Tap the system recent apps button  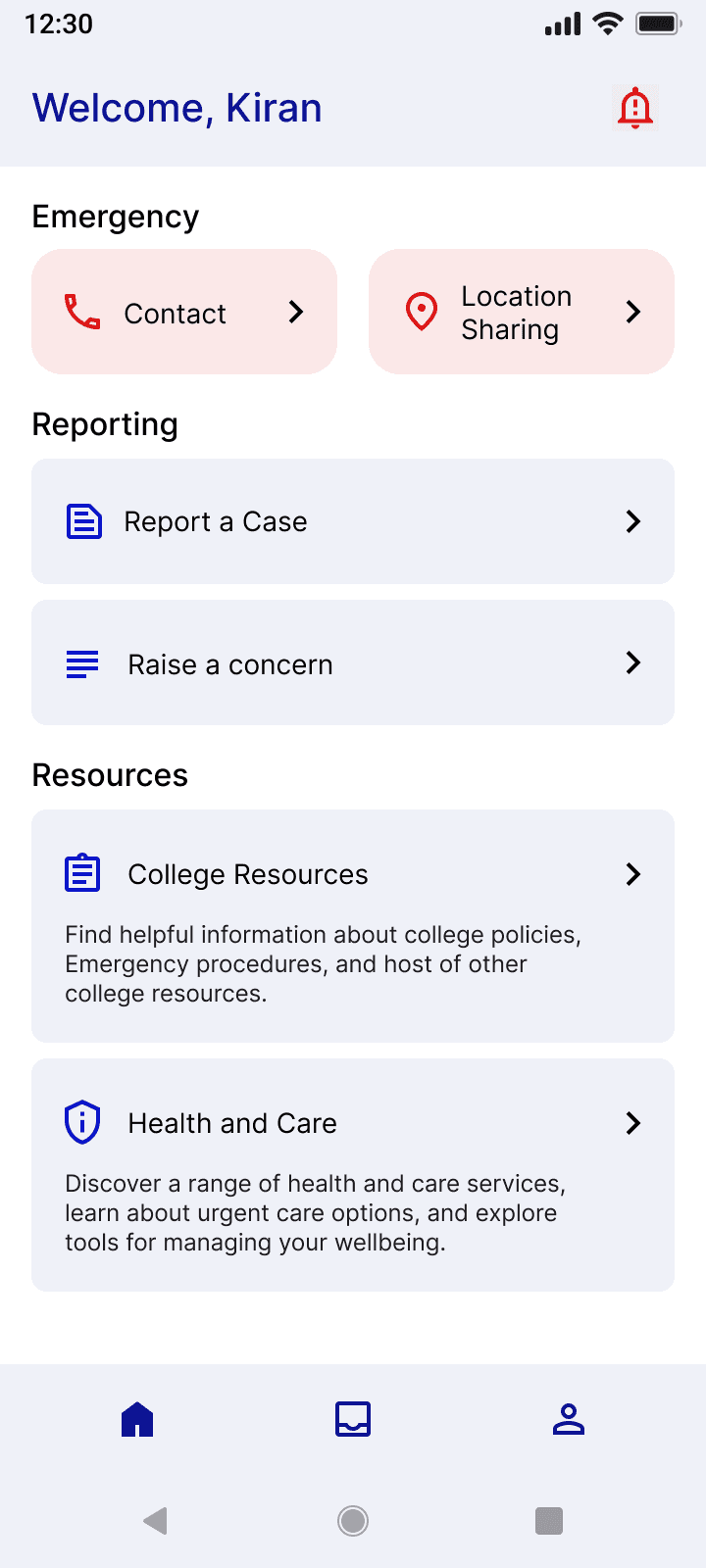click(x=549, y=1521)
